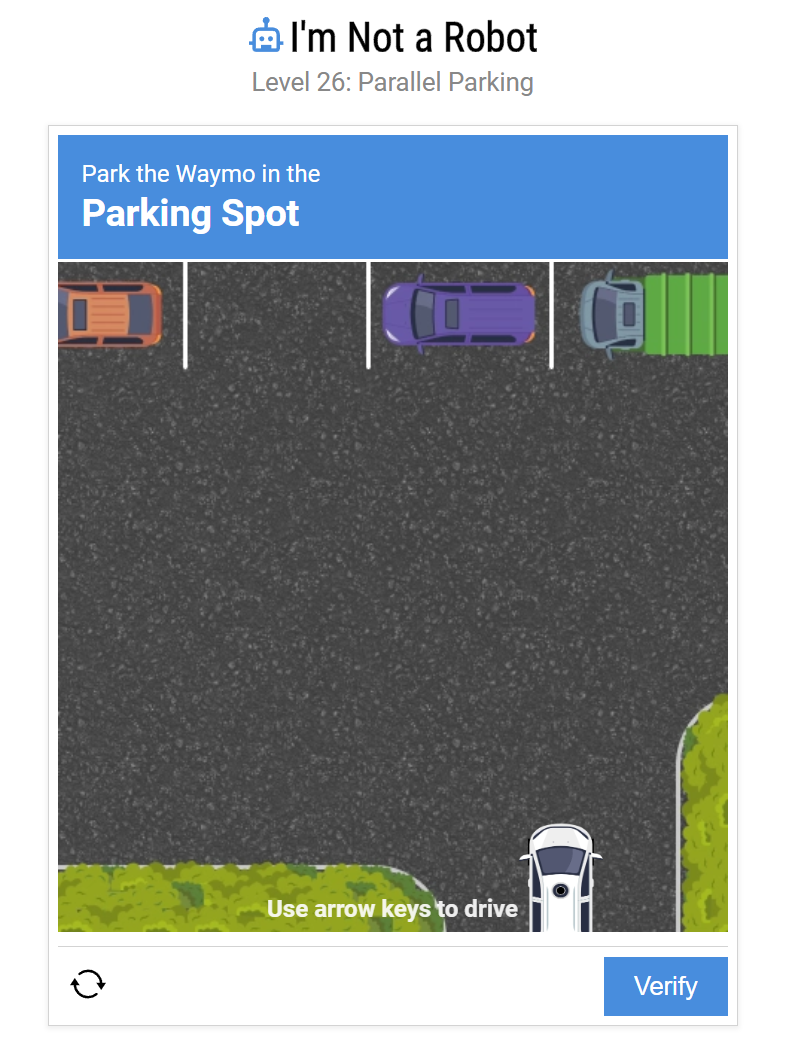
Task: Click the Waymo's roof sensor dome
Action: coord(560,890)
